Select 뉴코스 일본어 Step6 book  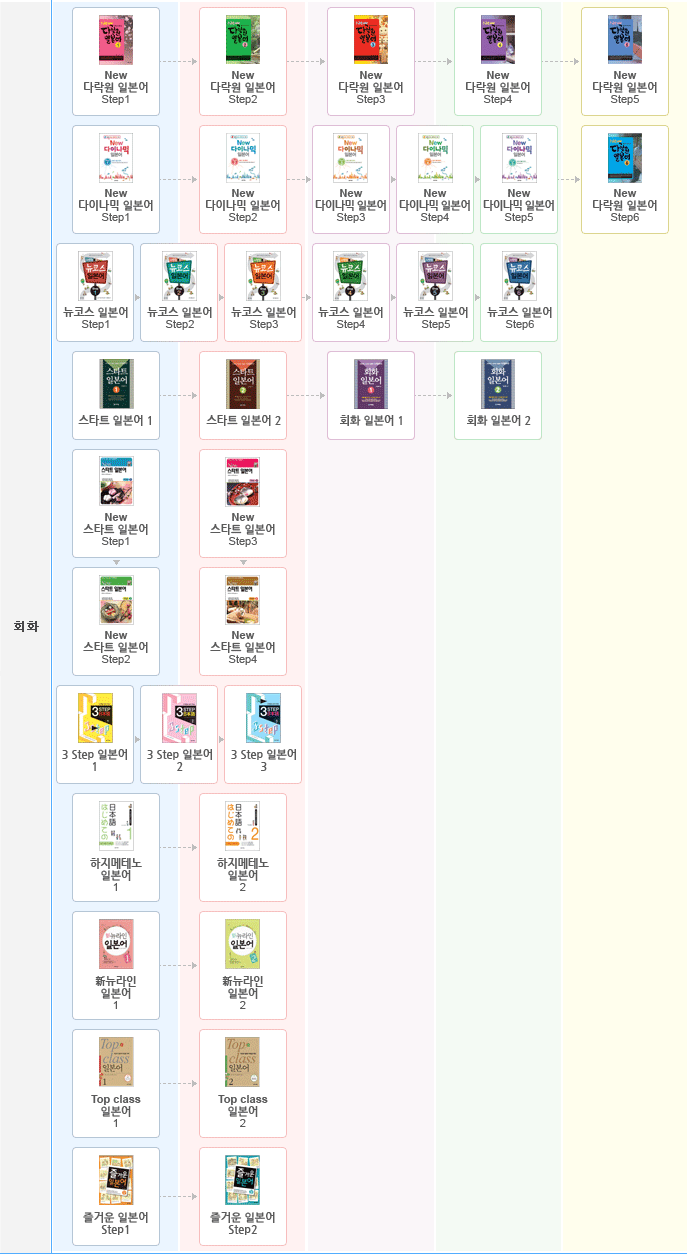(519, 292)
